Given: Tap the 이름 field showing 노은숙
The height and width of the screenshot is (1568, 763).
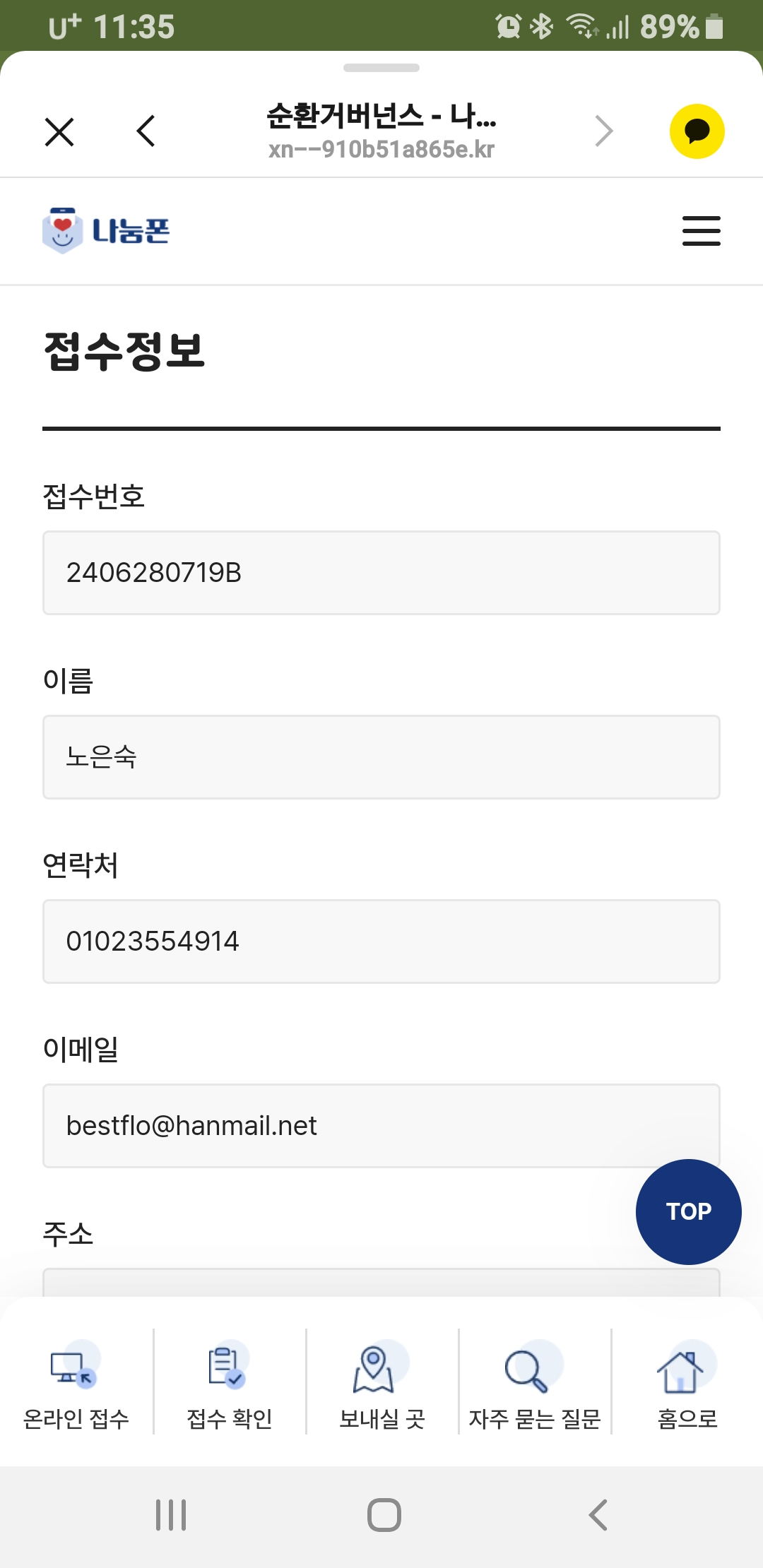Looking at the screenshot, I should [381, 757].
